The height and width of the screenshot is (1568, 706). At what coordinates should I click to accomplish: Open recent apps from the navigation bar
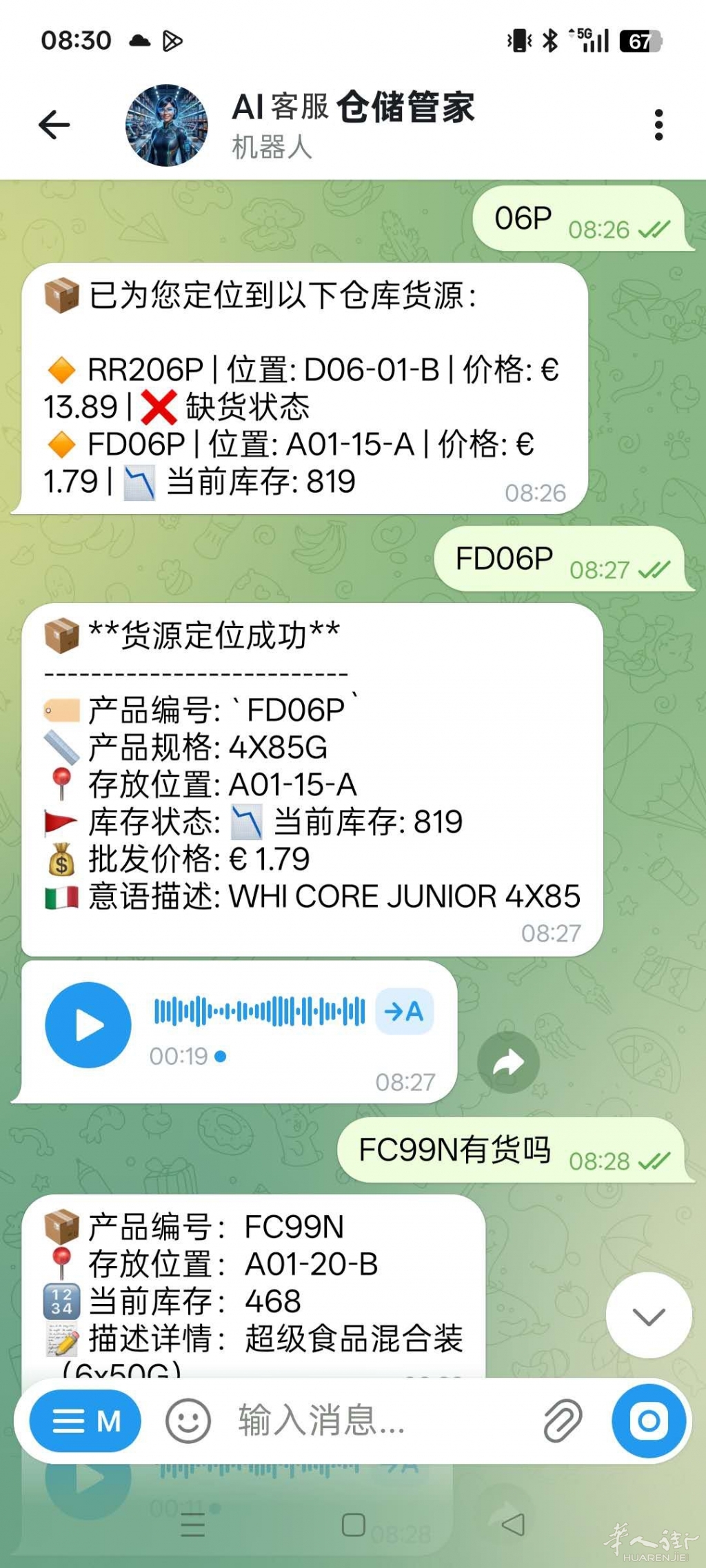[192, 1525]
